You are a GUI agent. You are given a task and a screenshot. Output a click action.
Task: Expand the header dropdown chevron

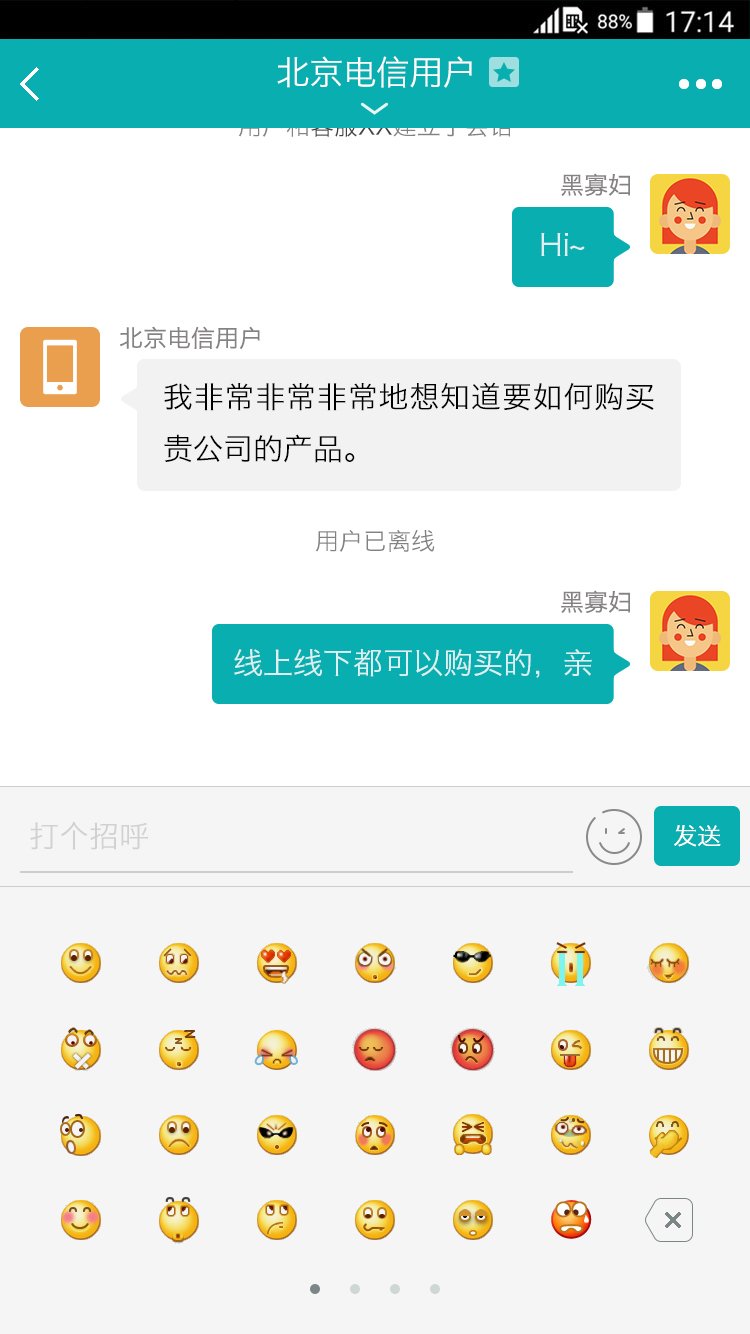[374, 108]
